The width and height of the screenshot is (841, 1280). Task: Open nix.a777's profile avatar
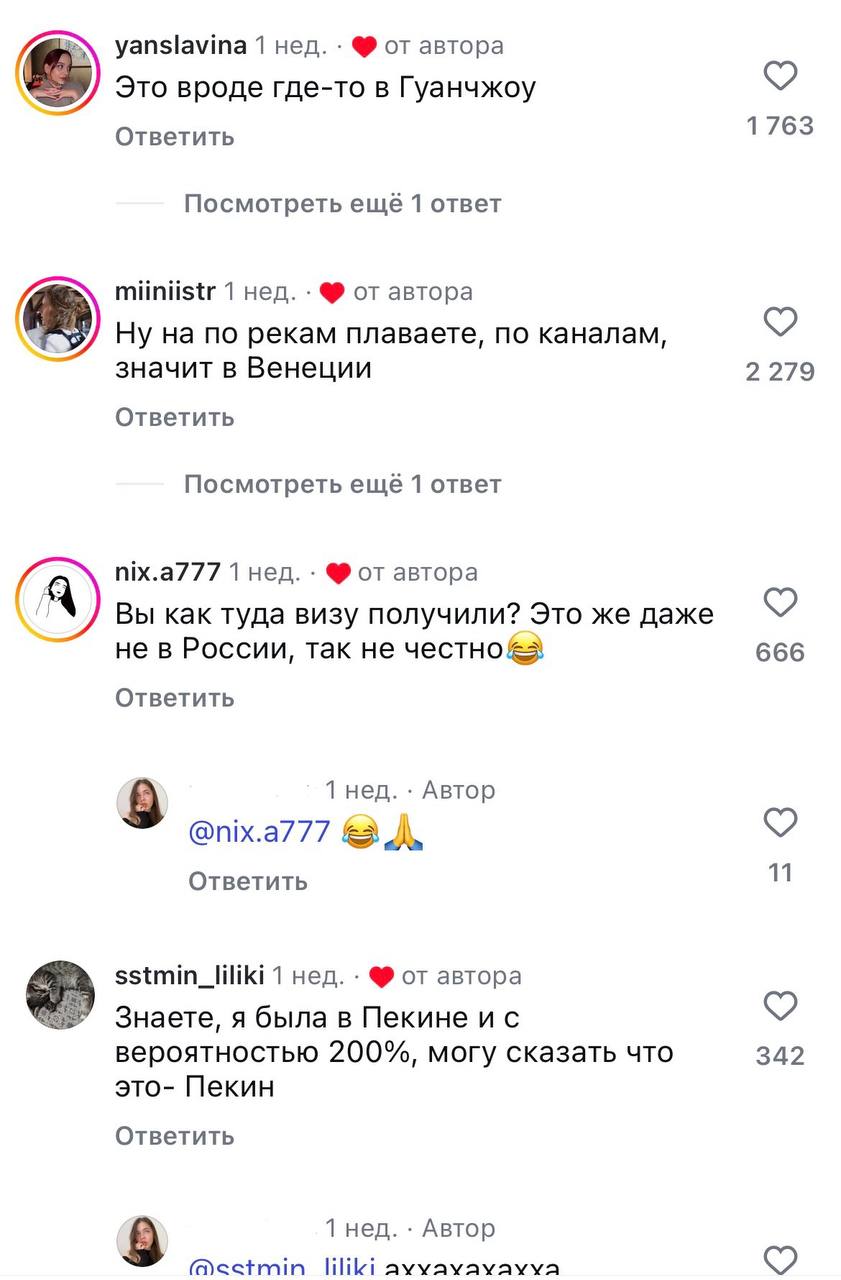pyautogui.click(x=59, y=601)
